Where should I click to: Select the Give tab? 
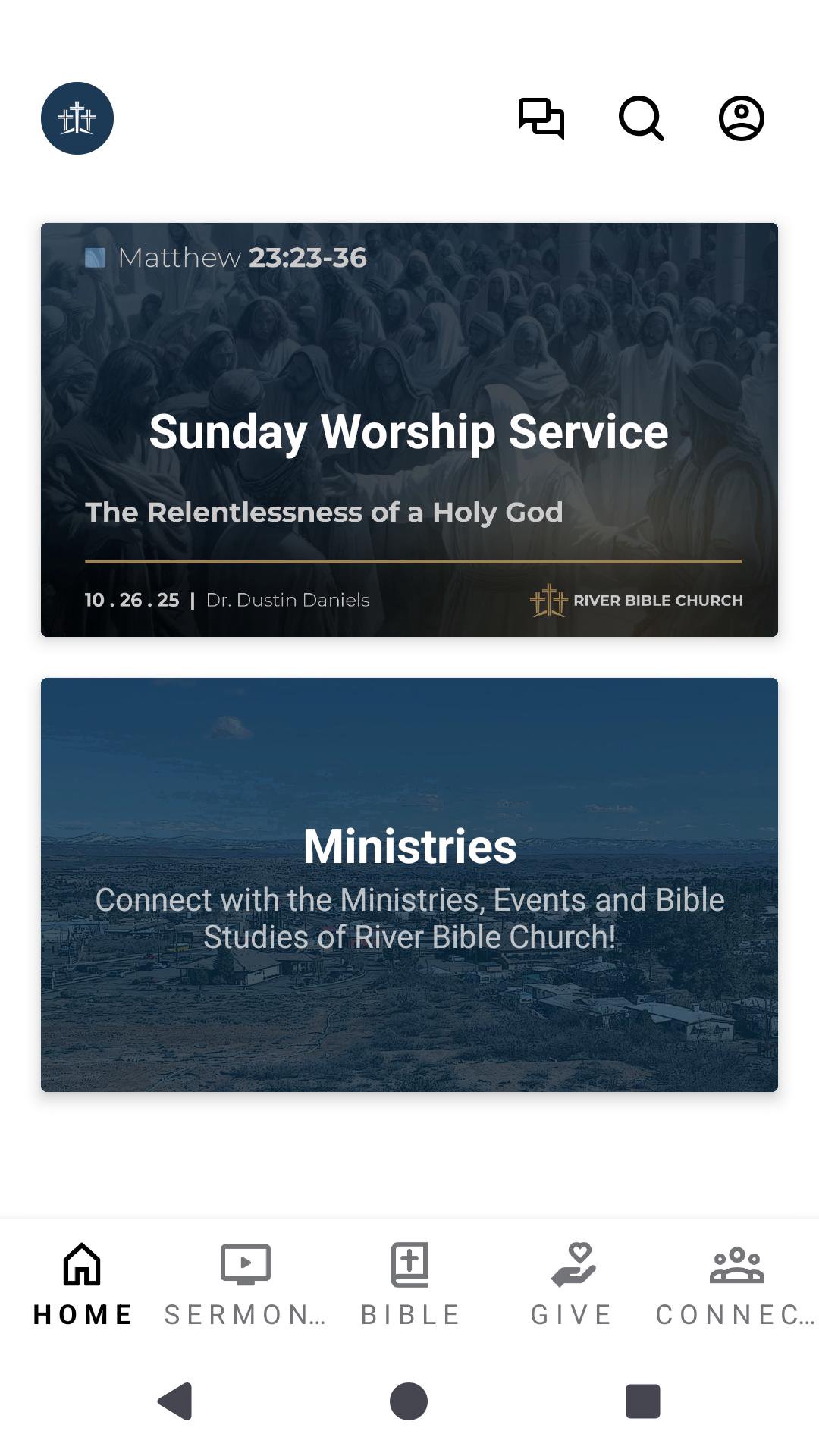(x=573, y=1283)
